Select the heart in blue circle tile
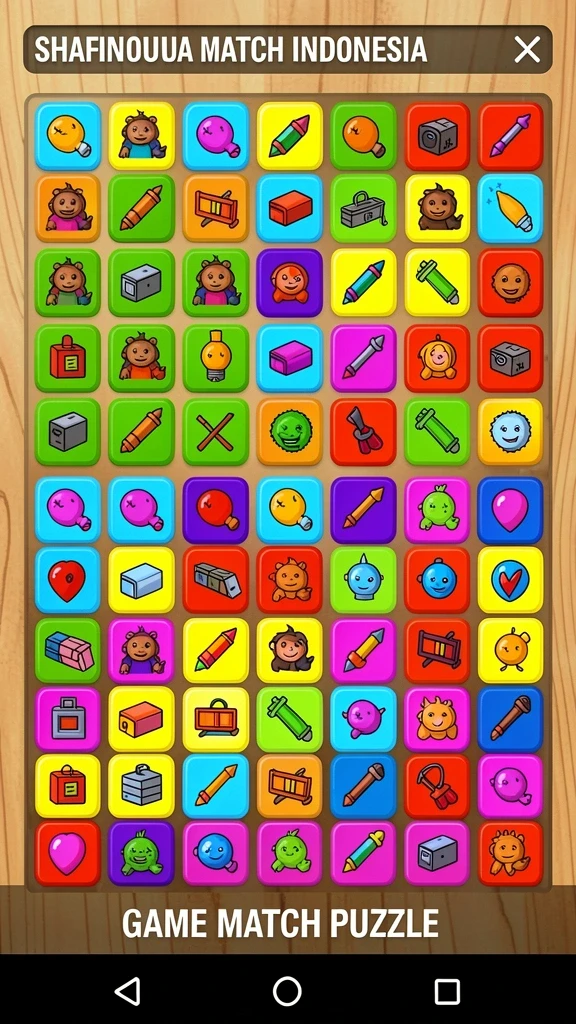The width and height of the screenshot is (576, 1024). (x=510, y=580)
